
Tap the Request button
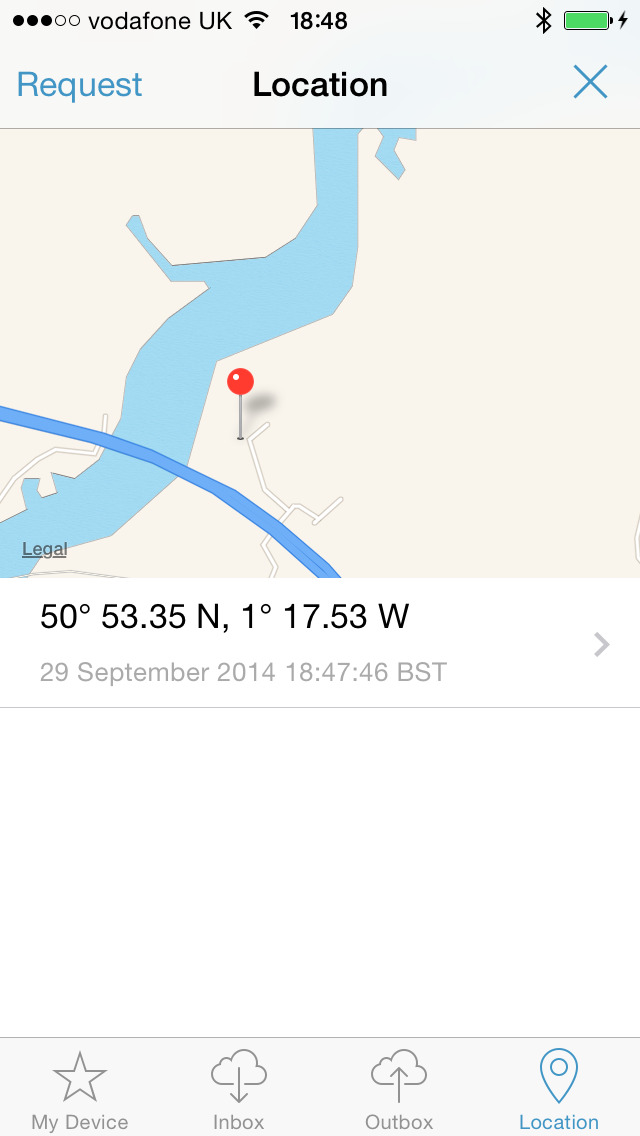click(x=80, y=85)
